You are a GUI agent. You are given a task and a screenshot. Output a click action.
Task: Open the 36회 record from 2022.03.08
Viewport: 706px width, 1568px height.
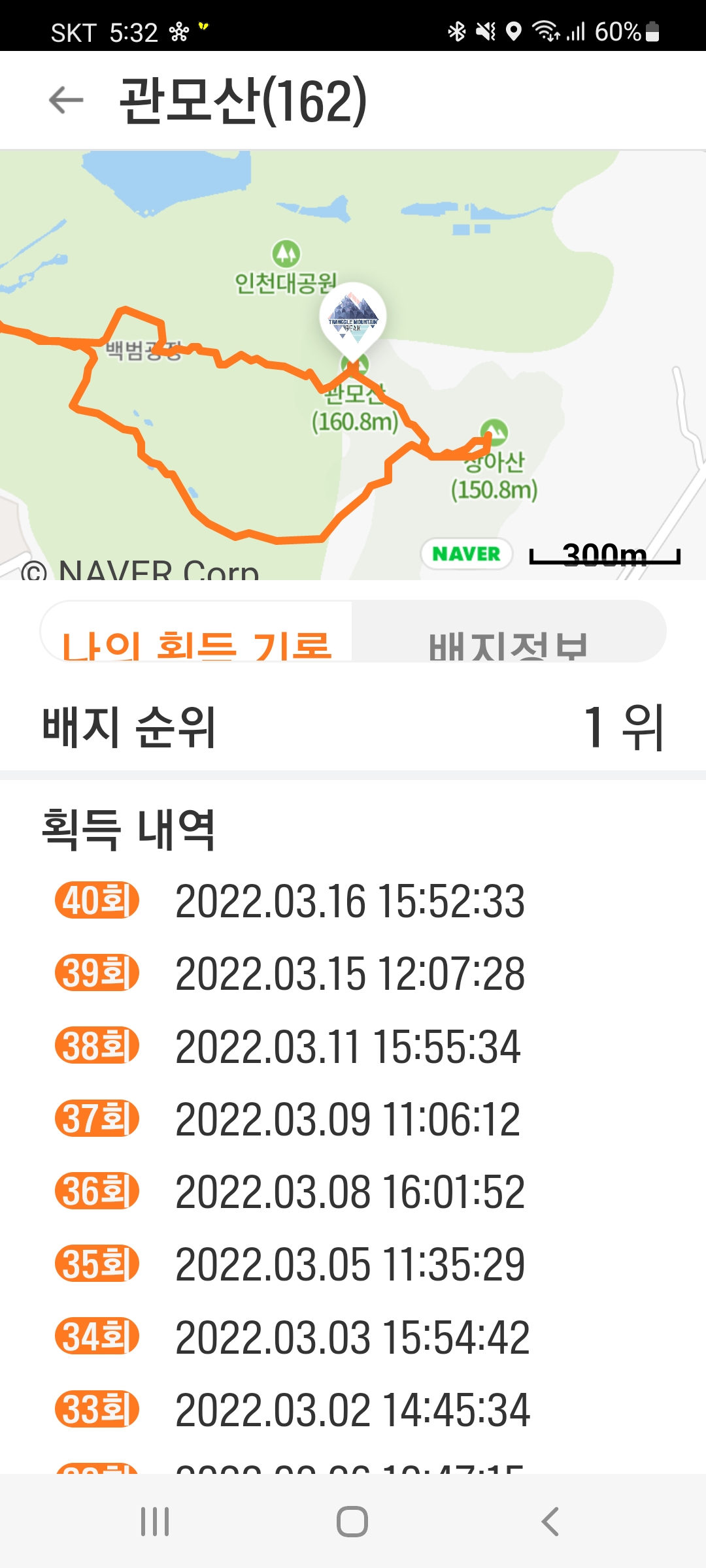pyautogui.click(x=353, y=1192)
